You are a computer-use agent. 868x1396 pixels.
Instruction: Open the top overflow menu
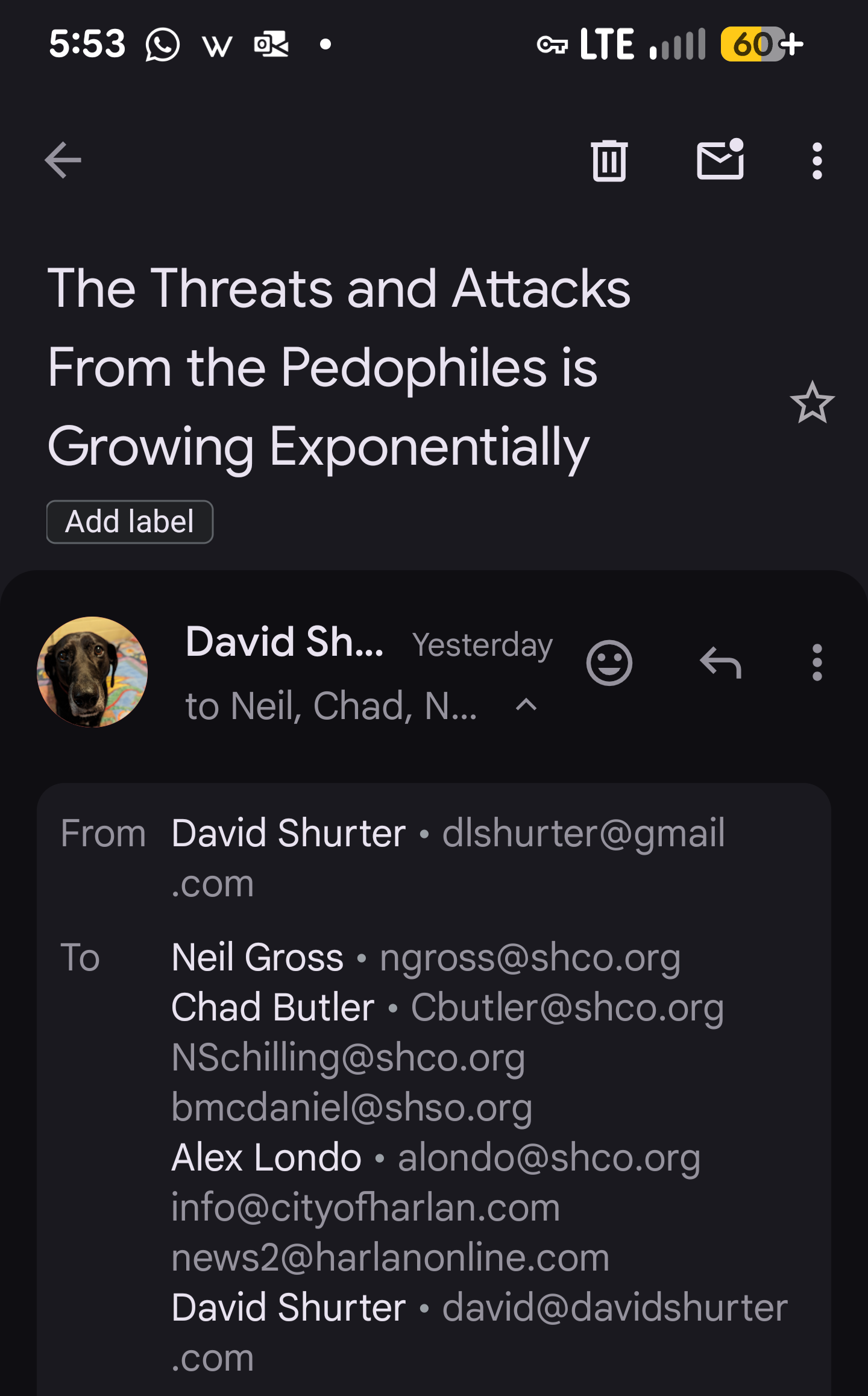817,161
